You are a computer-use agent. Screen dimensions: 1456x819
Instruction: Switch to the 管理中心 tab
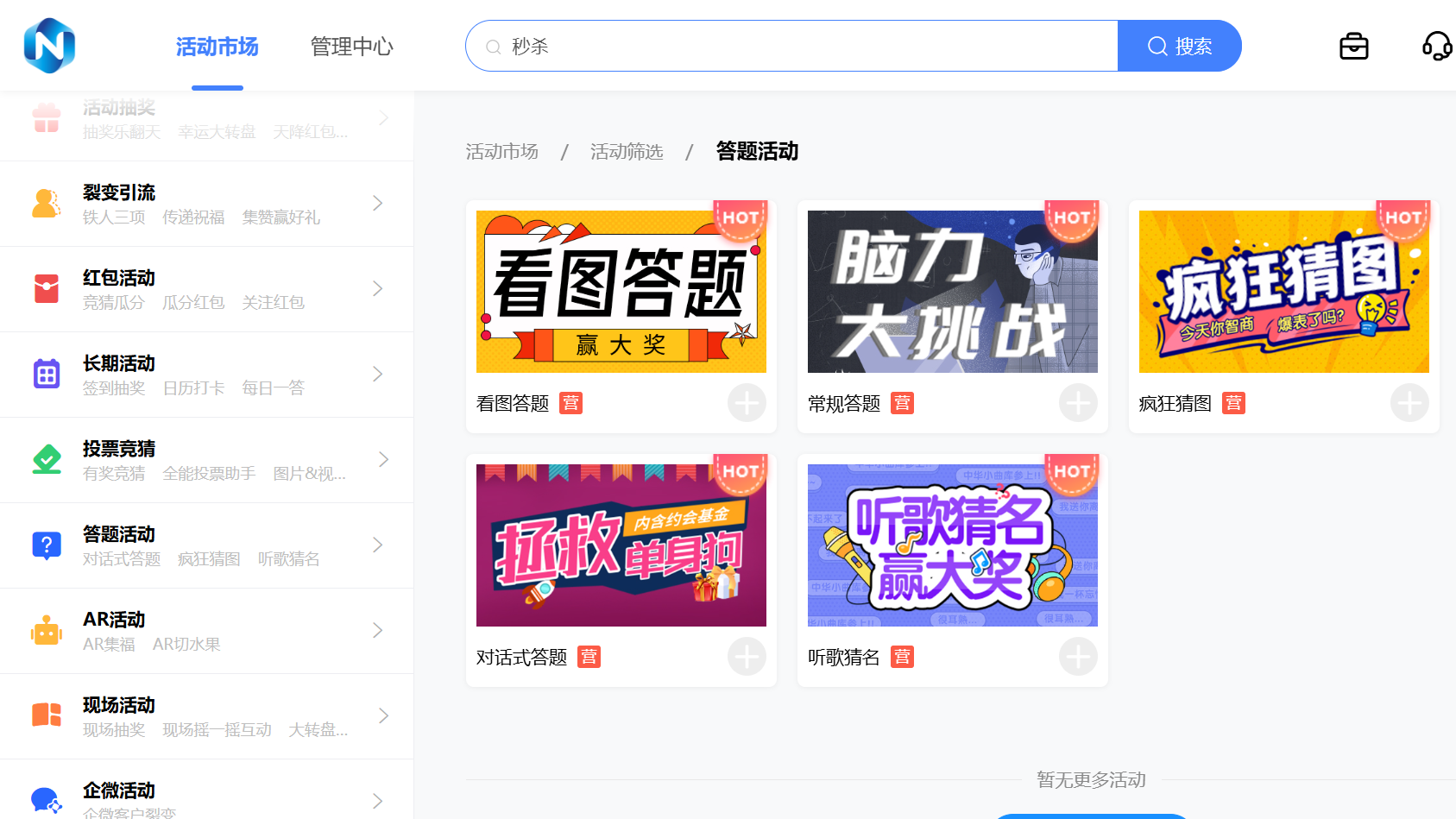[351, 47]
